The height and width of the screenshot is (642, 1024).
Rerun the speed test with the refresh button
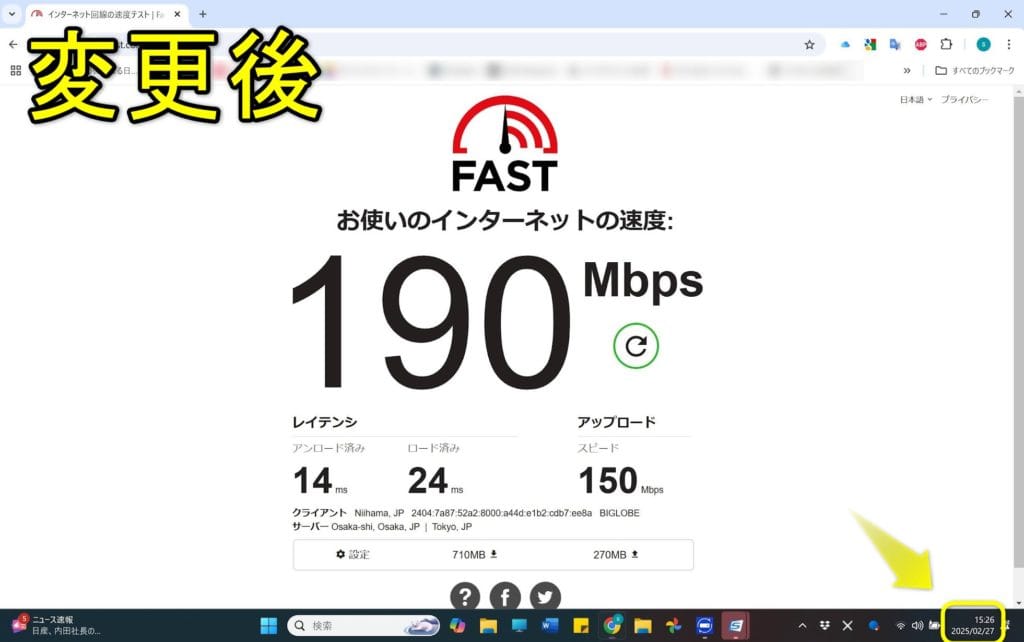(x=636, y=346)
